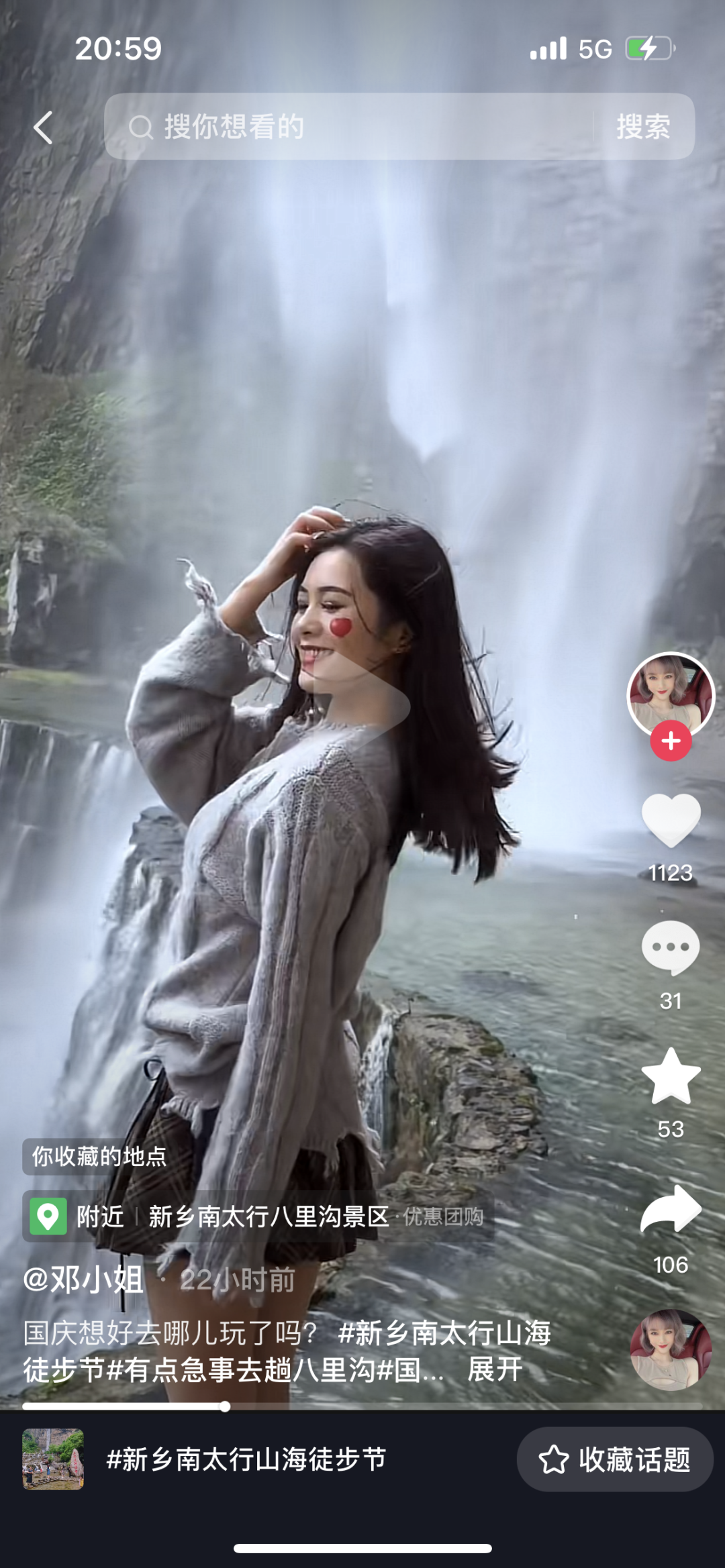Open hashtag #新乡南太行山海徒步节 in caption

click(x=444, y=1333)
